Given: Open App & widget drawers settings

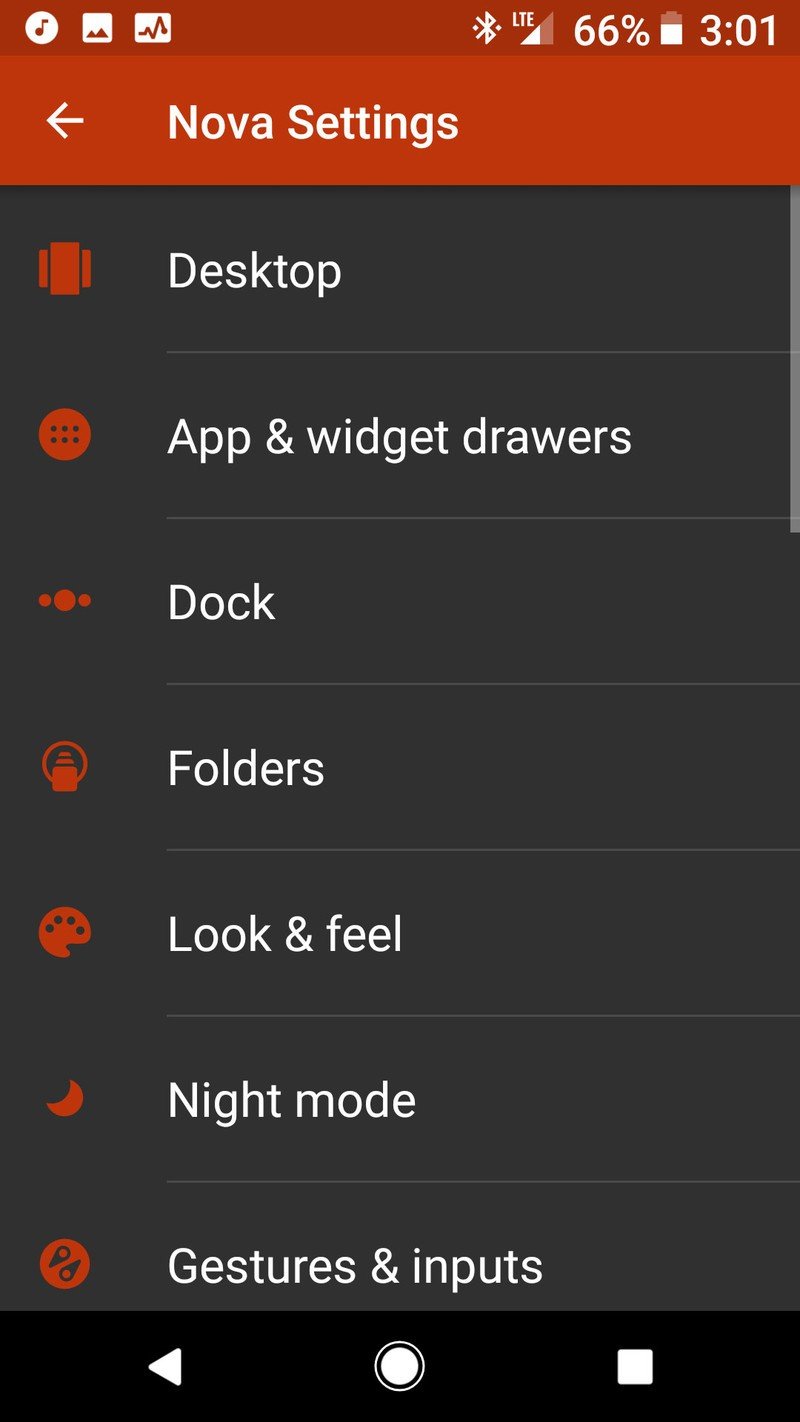Looking at the screenshot, I should (x=399, y=436).
